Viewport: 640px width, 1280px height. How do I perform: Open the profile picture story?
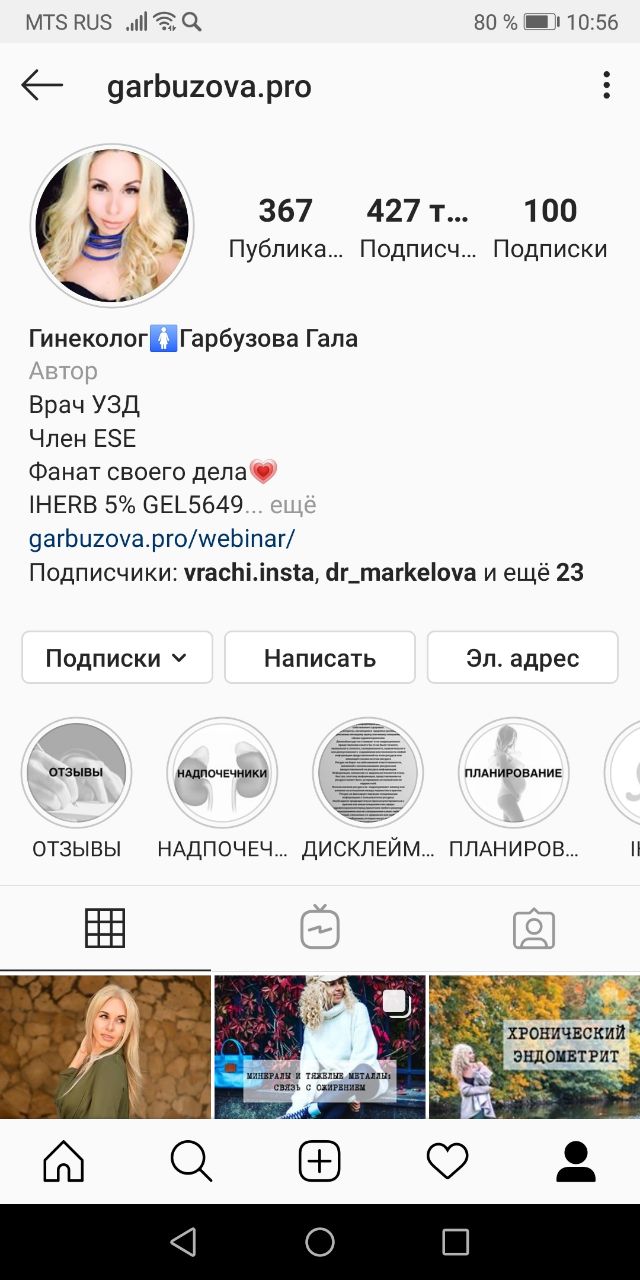click(x=112, y=226)
